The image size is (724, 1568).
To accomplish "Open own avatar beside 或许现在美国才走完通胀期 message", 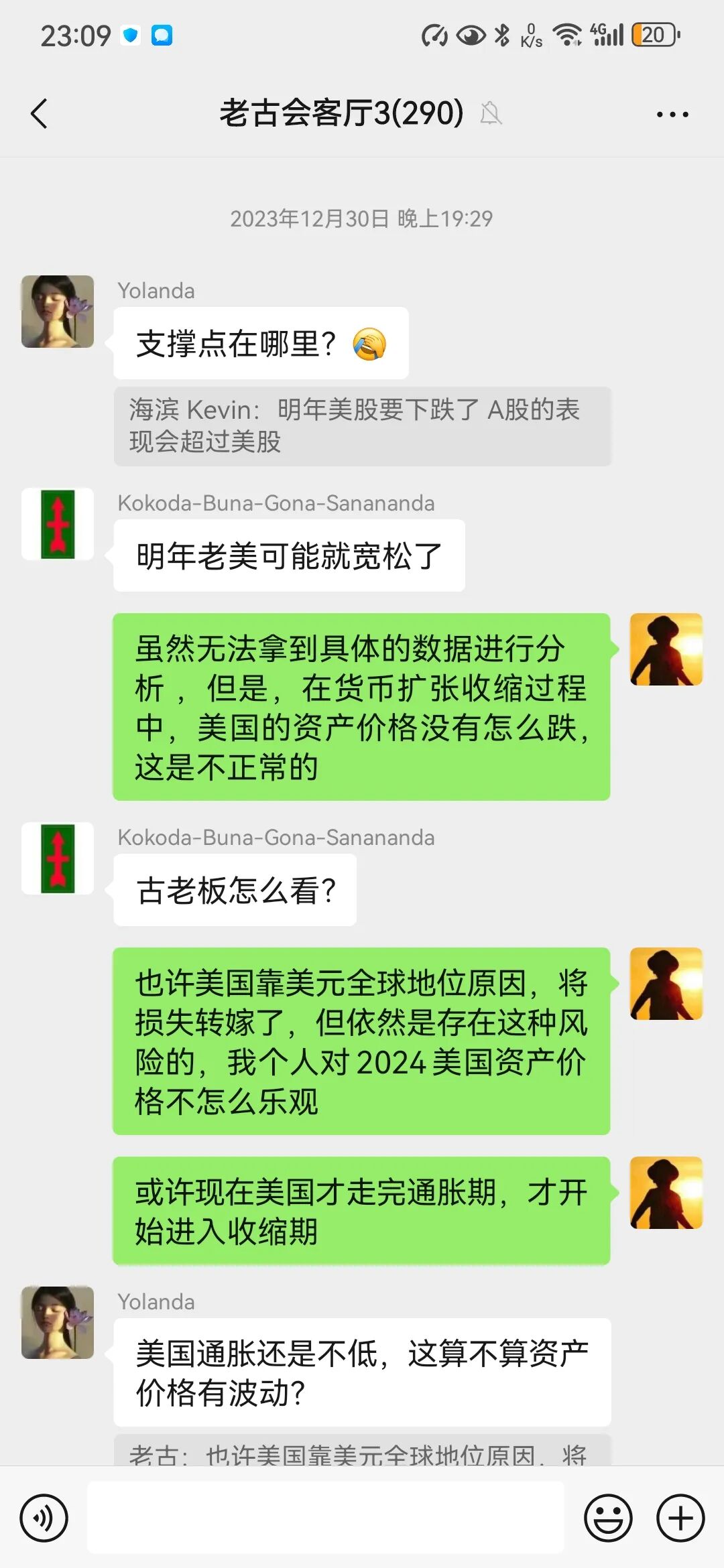I will pyautogui.click(x=666, y=1193).
